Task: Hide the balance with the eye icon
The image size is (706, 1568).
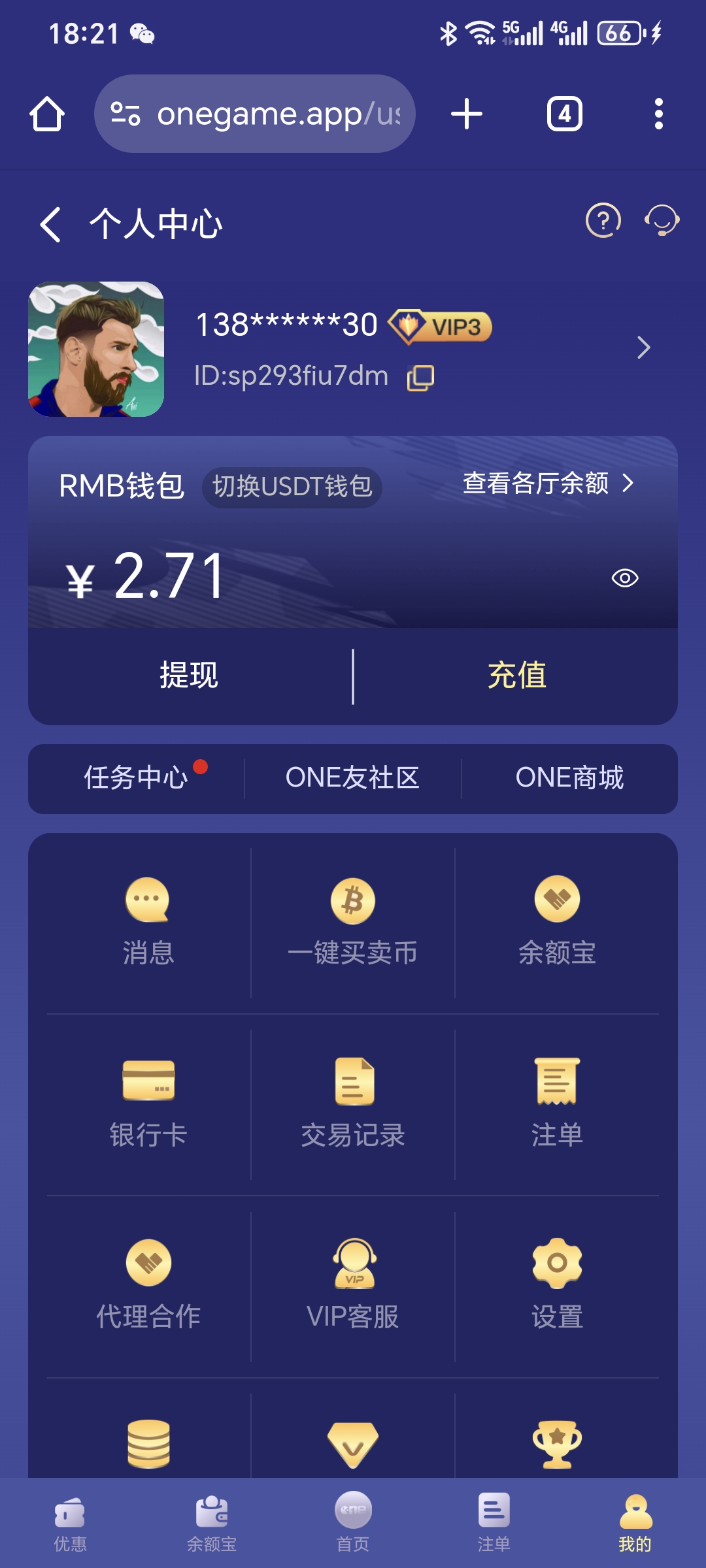Action: 625,578
